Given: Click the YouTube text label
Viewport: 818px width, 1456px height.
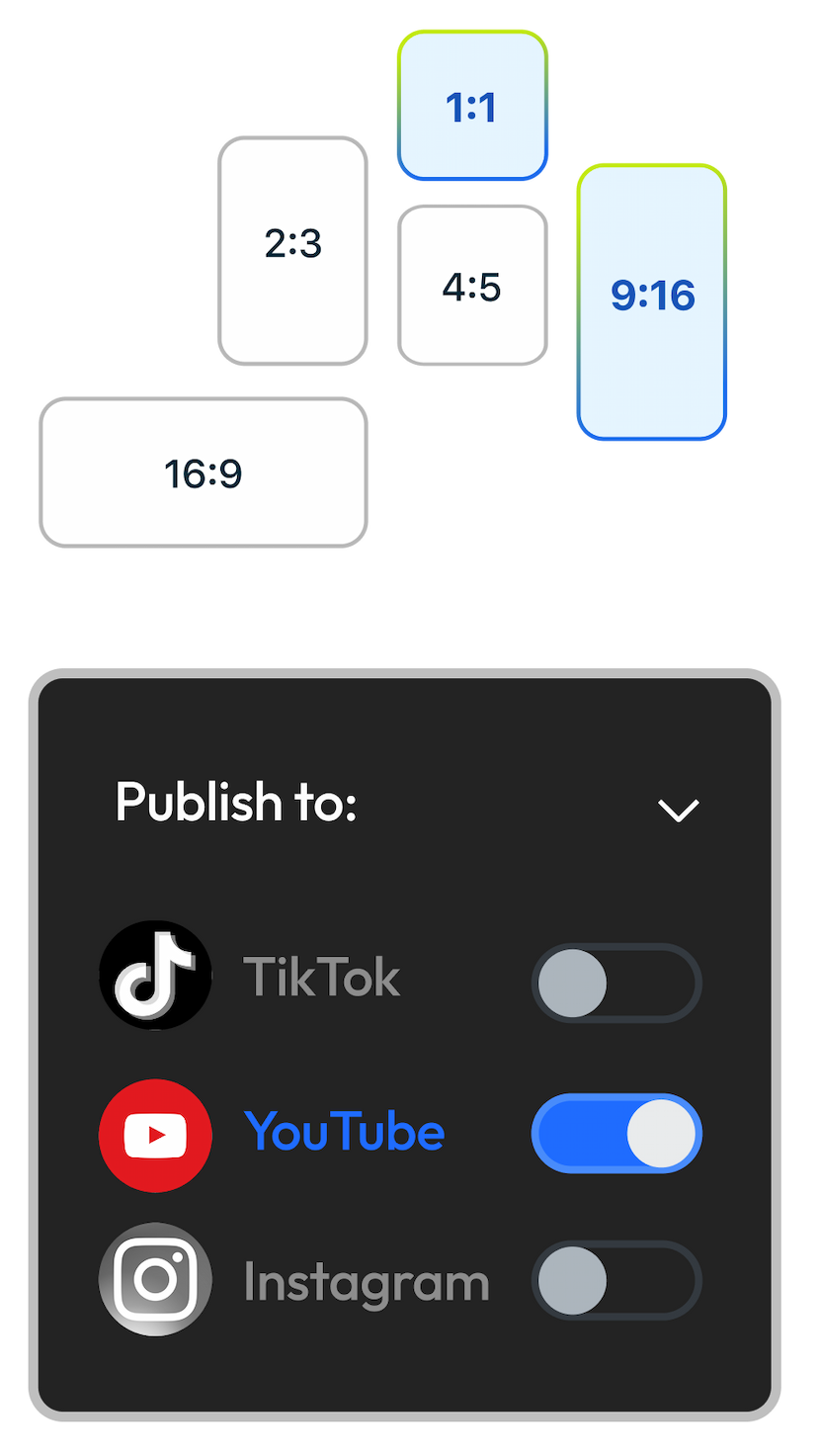Looking at the screenshot, I should coord(345,1134).
